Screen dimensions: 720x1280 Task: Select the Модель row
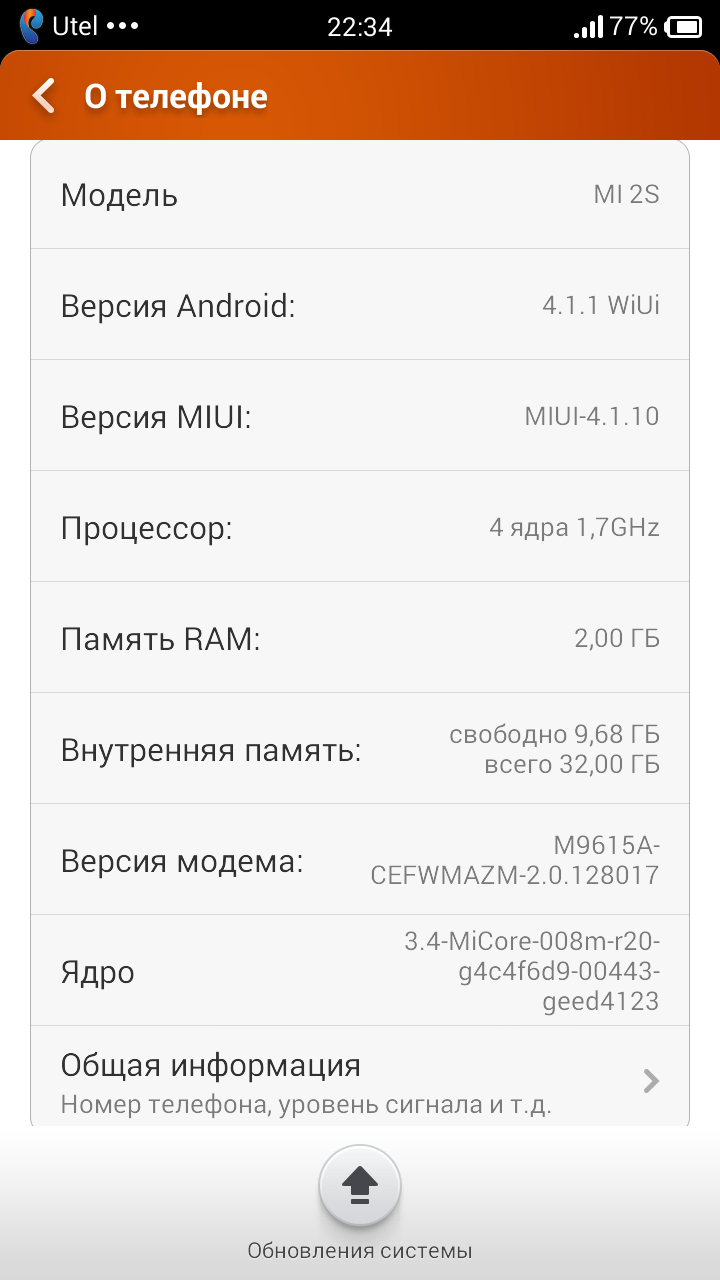point(360,194)
